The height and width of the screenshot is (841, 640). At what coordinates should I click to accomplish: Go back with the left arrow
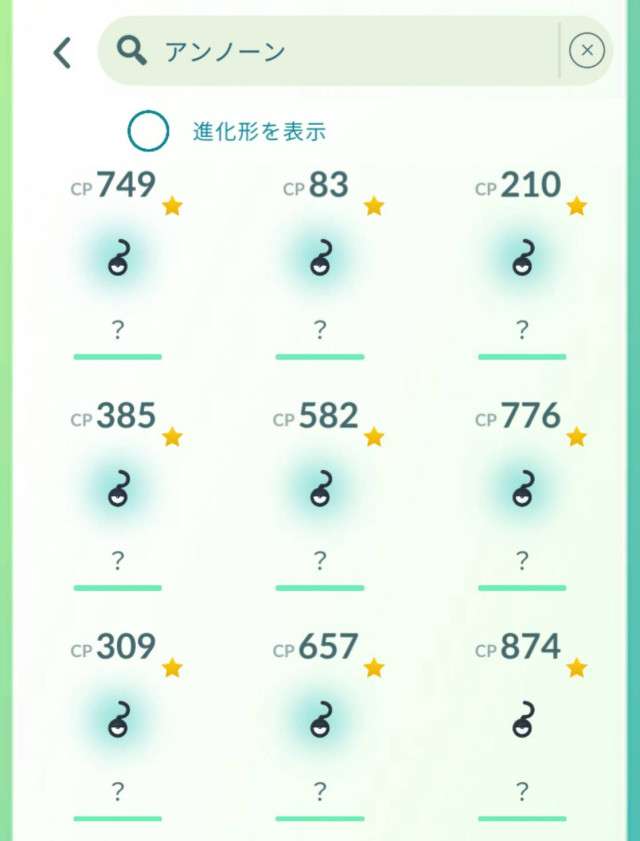pyautogui.click(x=62, y=52)
